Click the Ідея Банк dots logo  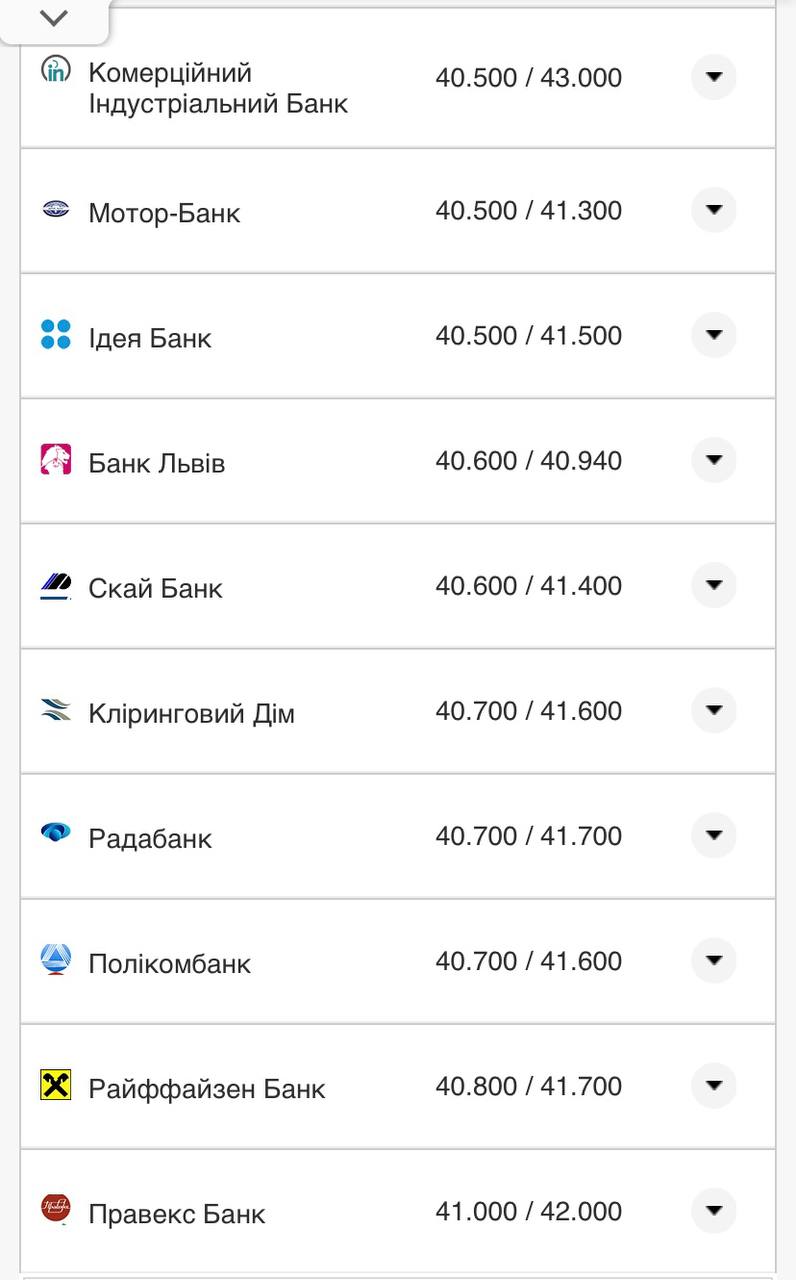[58, 335]
